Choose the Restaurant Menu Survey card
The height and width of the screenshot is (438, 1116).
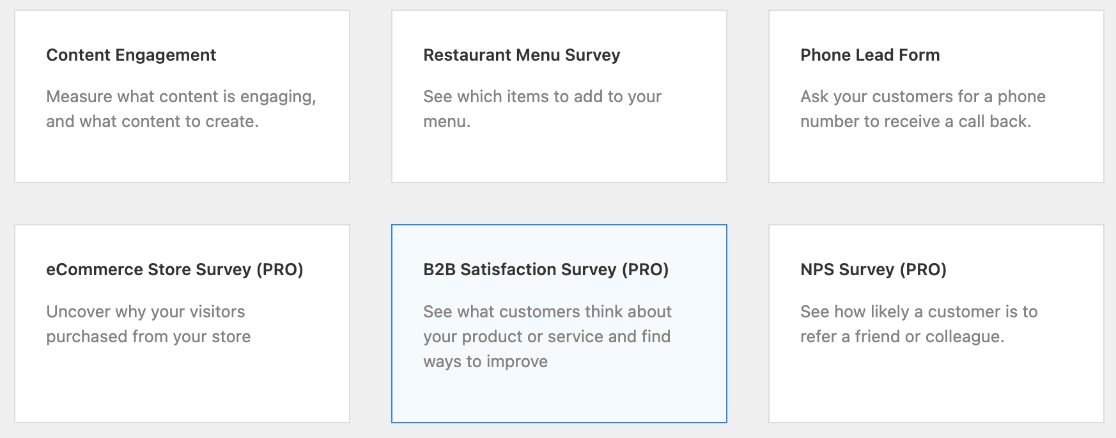click(558, 97)
